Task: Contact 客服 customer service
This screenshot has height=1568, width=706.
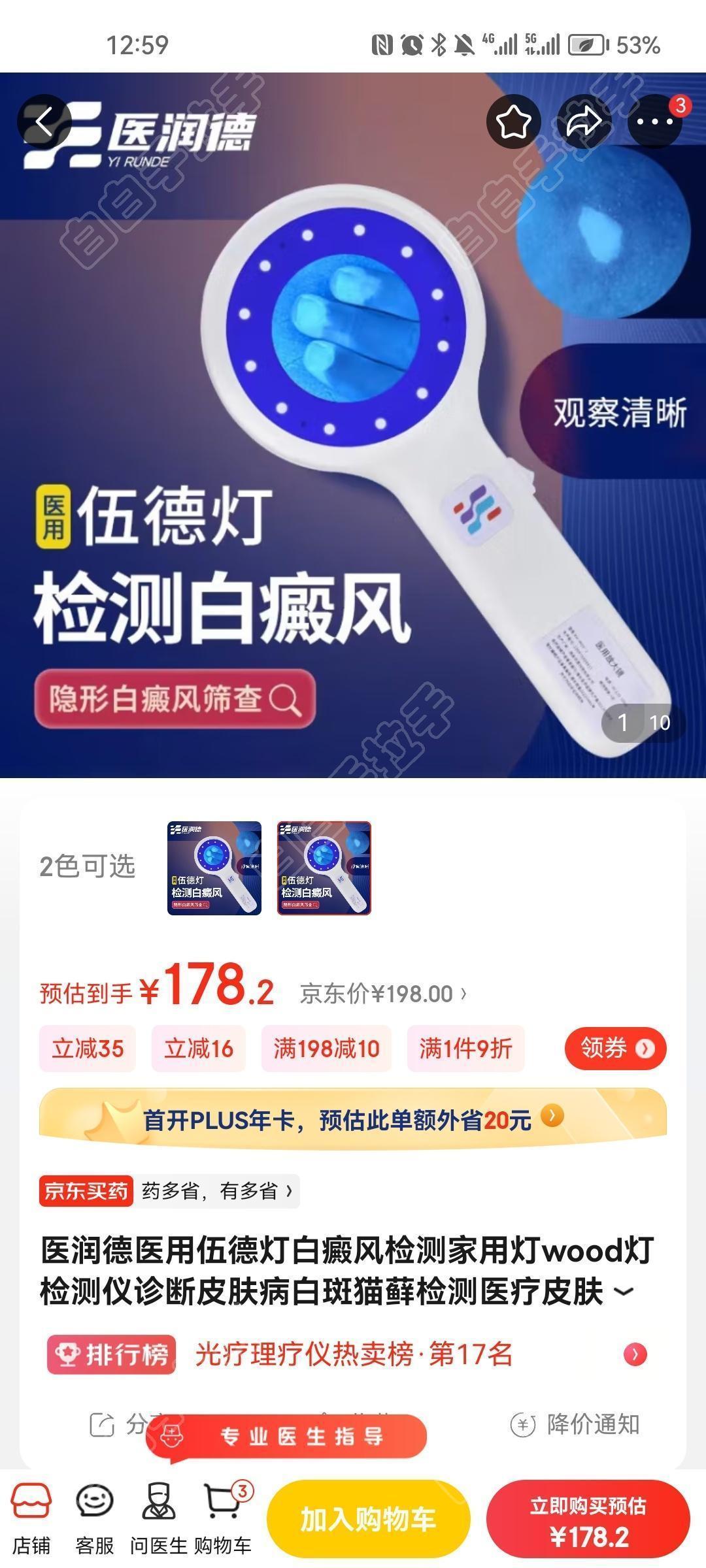Action: (95, 1518)
